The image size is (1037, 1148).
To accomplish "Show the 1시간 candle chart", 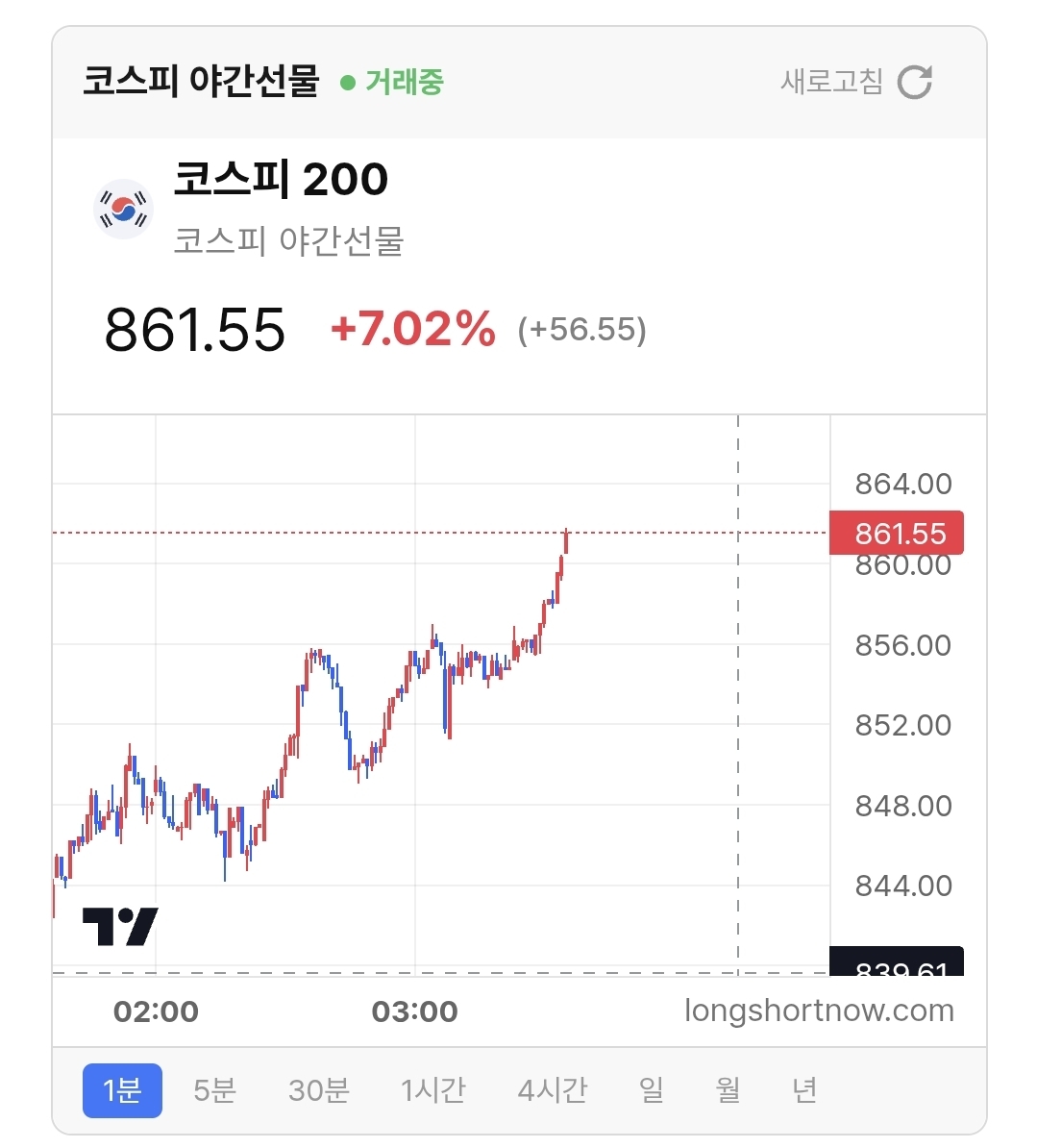I will pos(432,1090).
